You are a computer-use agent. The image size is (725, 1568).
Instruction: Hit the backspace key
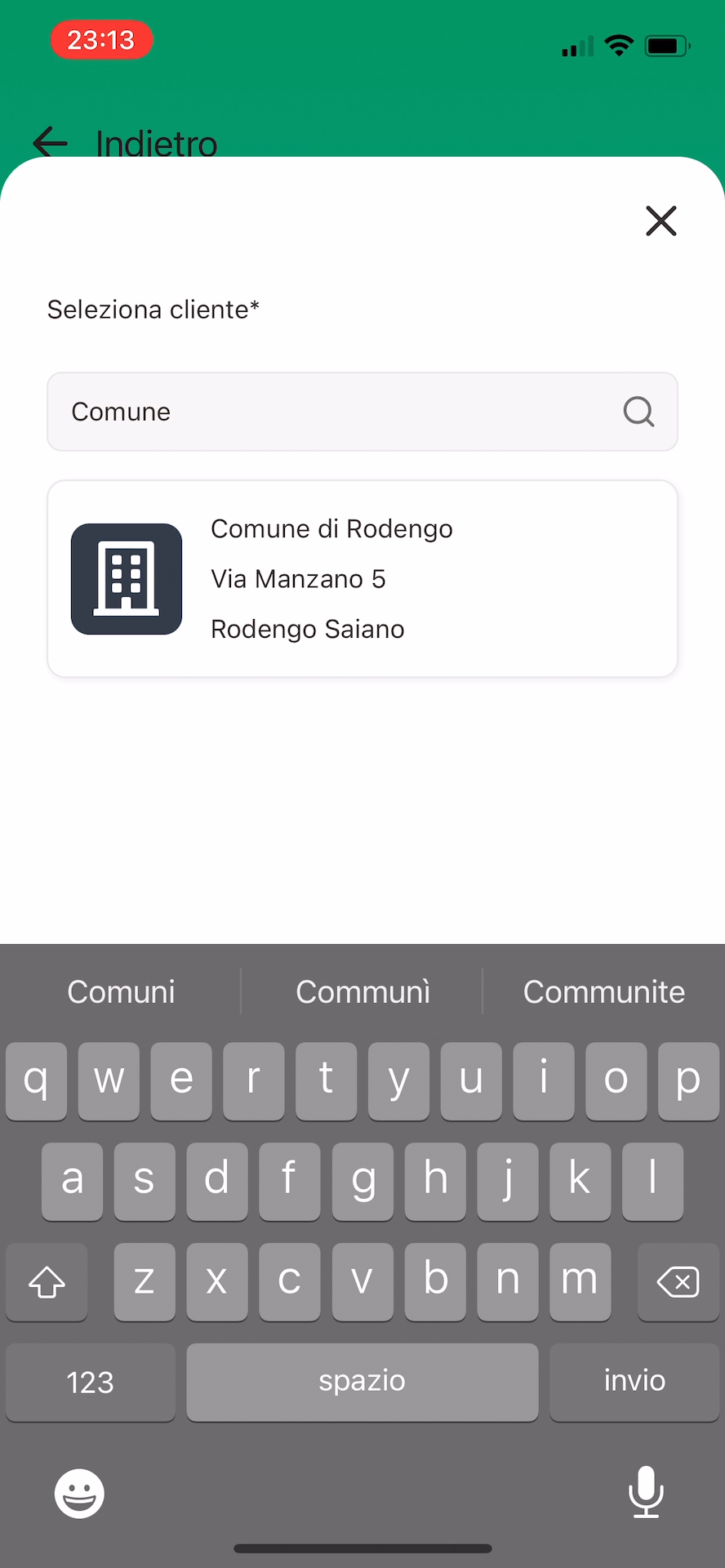click(x=678, y=1281)
